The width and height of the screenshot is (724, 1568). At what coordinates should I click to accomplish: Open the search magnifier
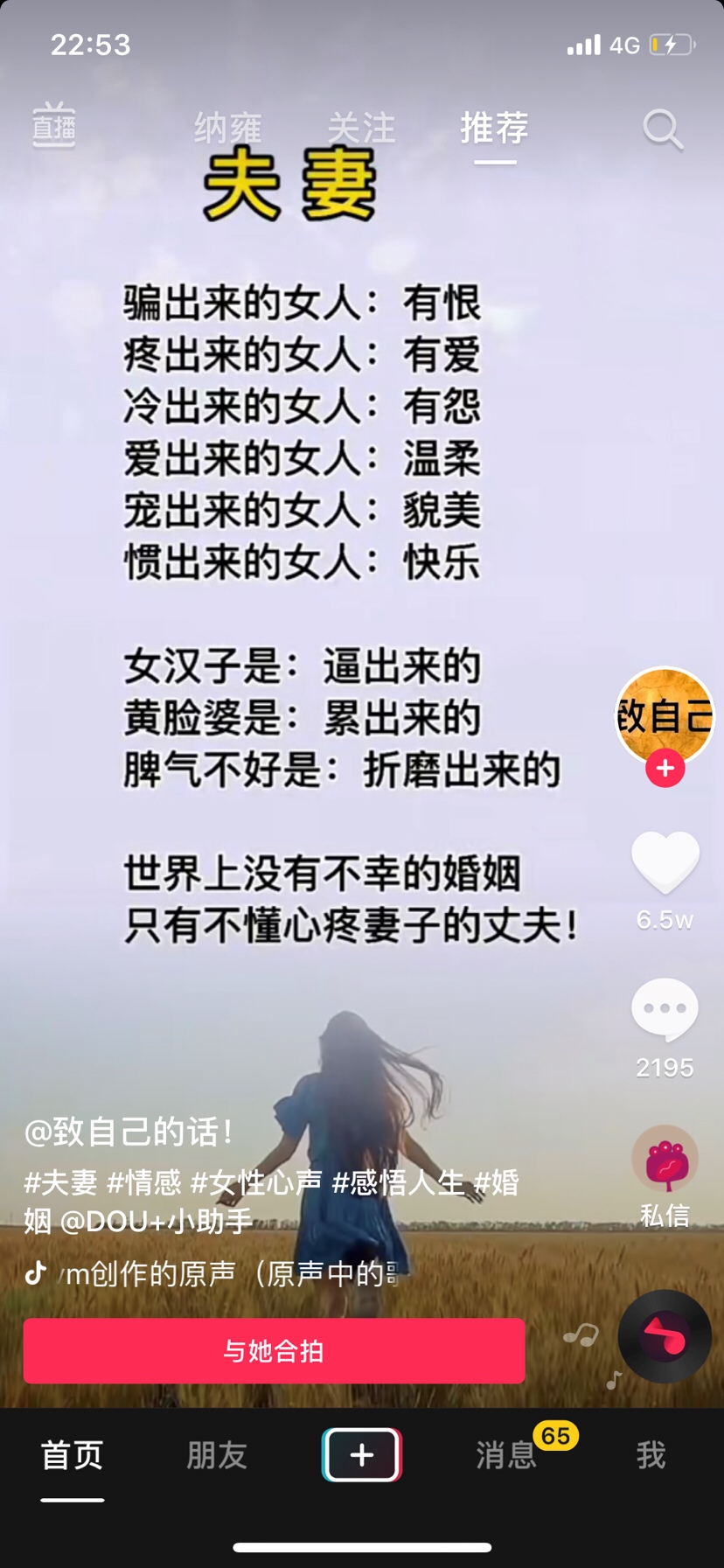[662, 129]
